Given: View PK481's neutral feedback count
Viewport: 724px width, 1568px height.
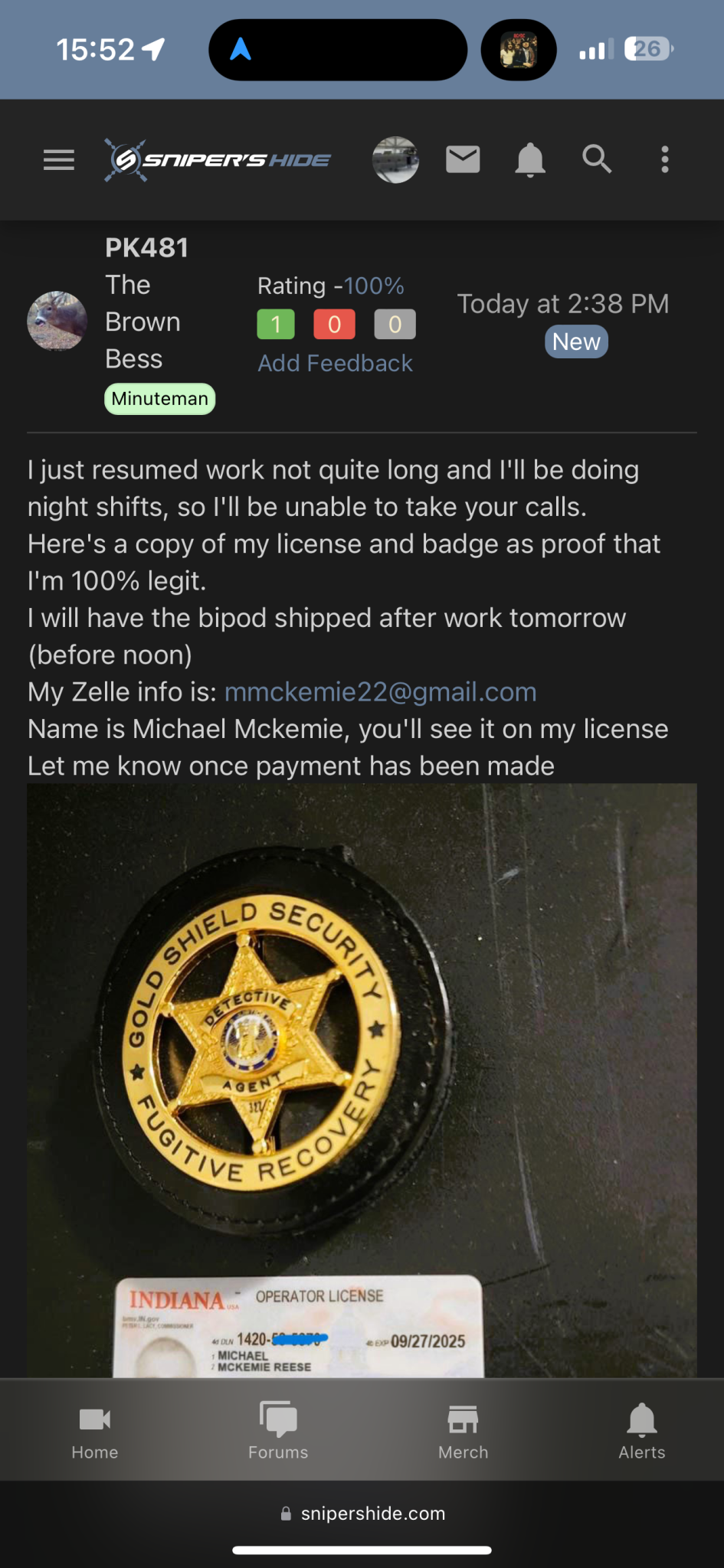Looking at the screenshot, I should (395, 324).
